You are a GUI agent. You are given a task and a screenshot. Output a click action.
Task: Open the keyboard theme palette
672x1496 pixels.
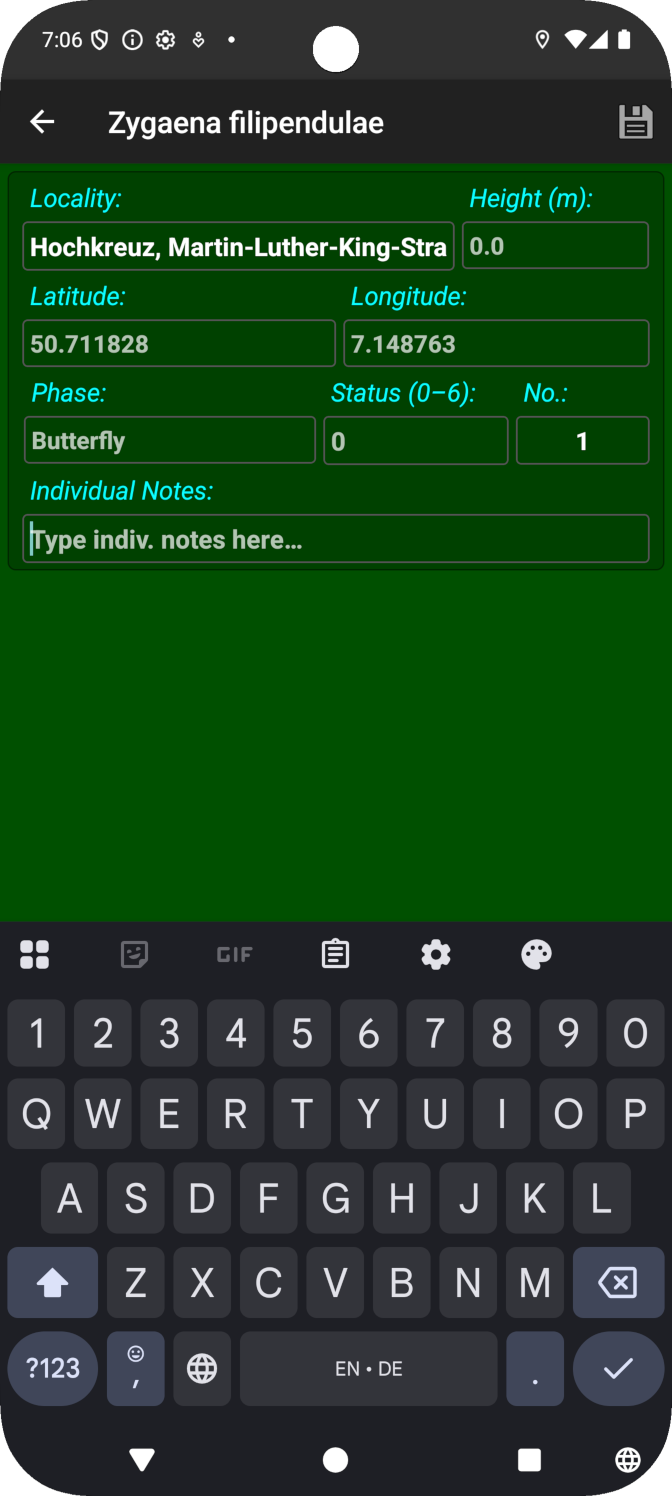pos(536,954)
